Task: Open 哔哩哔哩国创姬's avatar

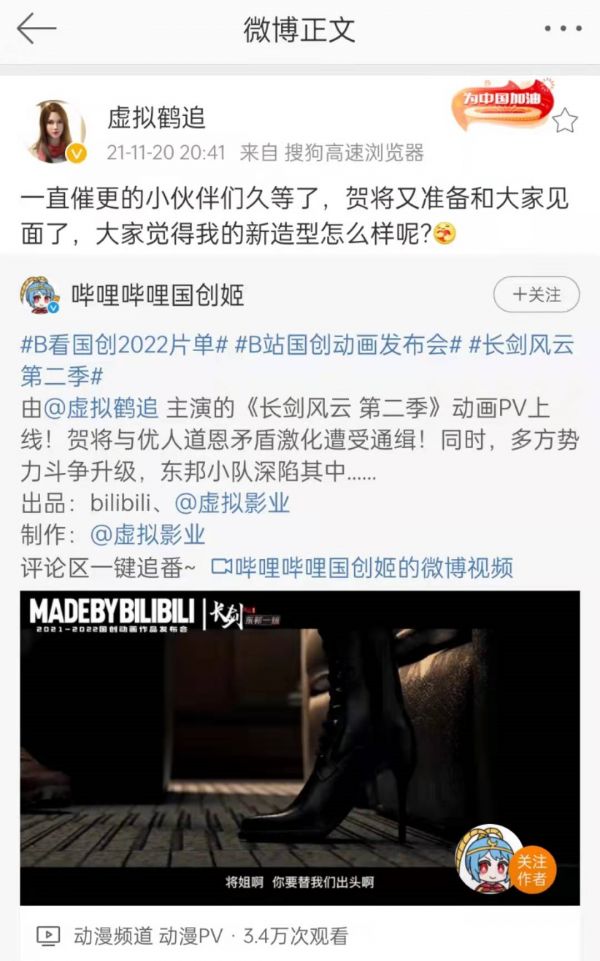Action: (x=40, y=295)
